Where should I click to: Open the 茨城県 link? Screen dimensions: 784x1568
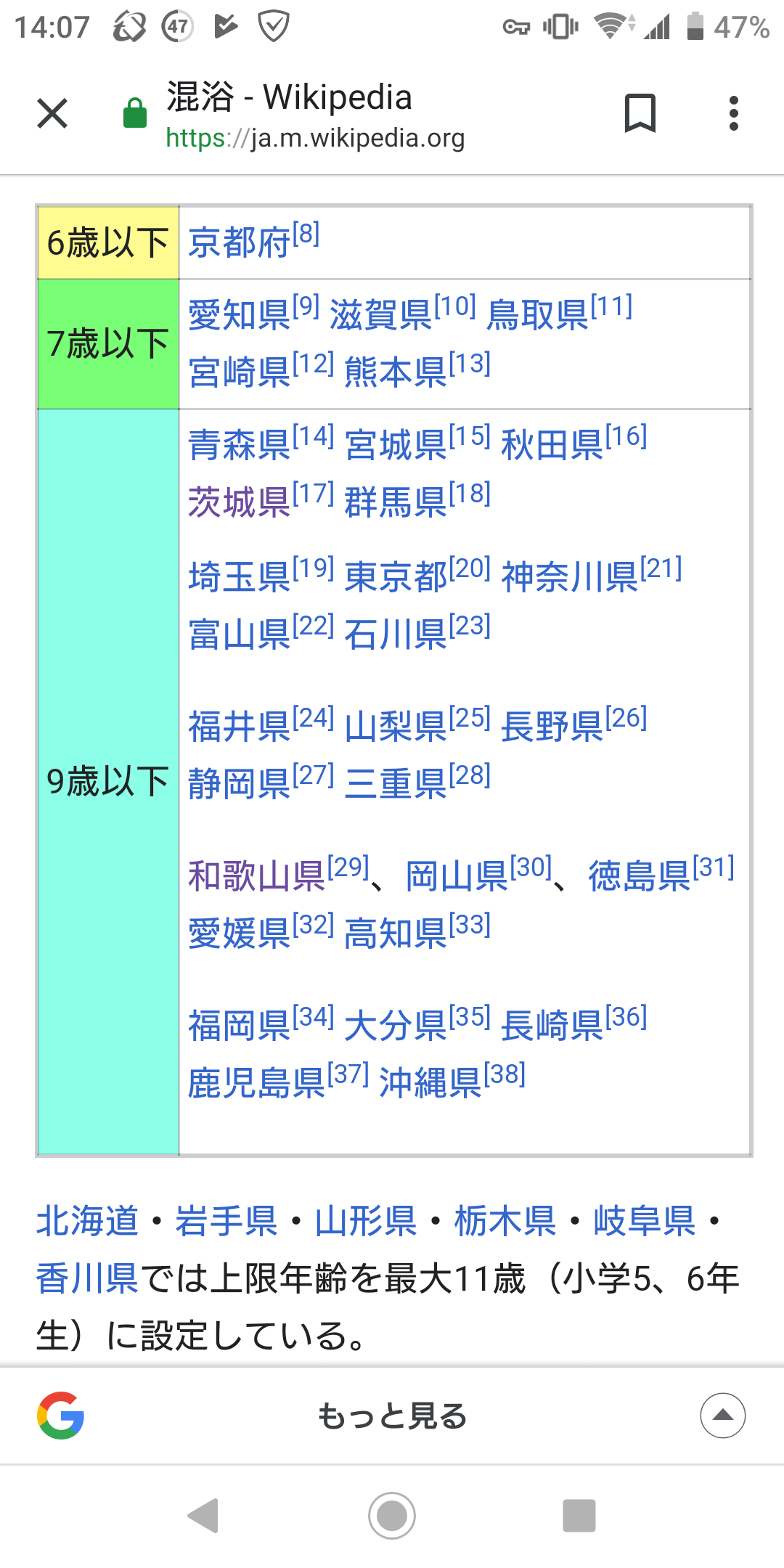point(239,502)
